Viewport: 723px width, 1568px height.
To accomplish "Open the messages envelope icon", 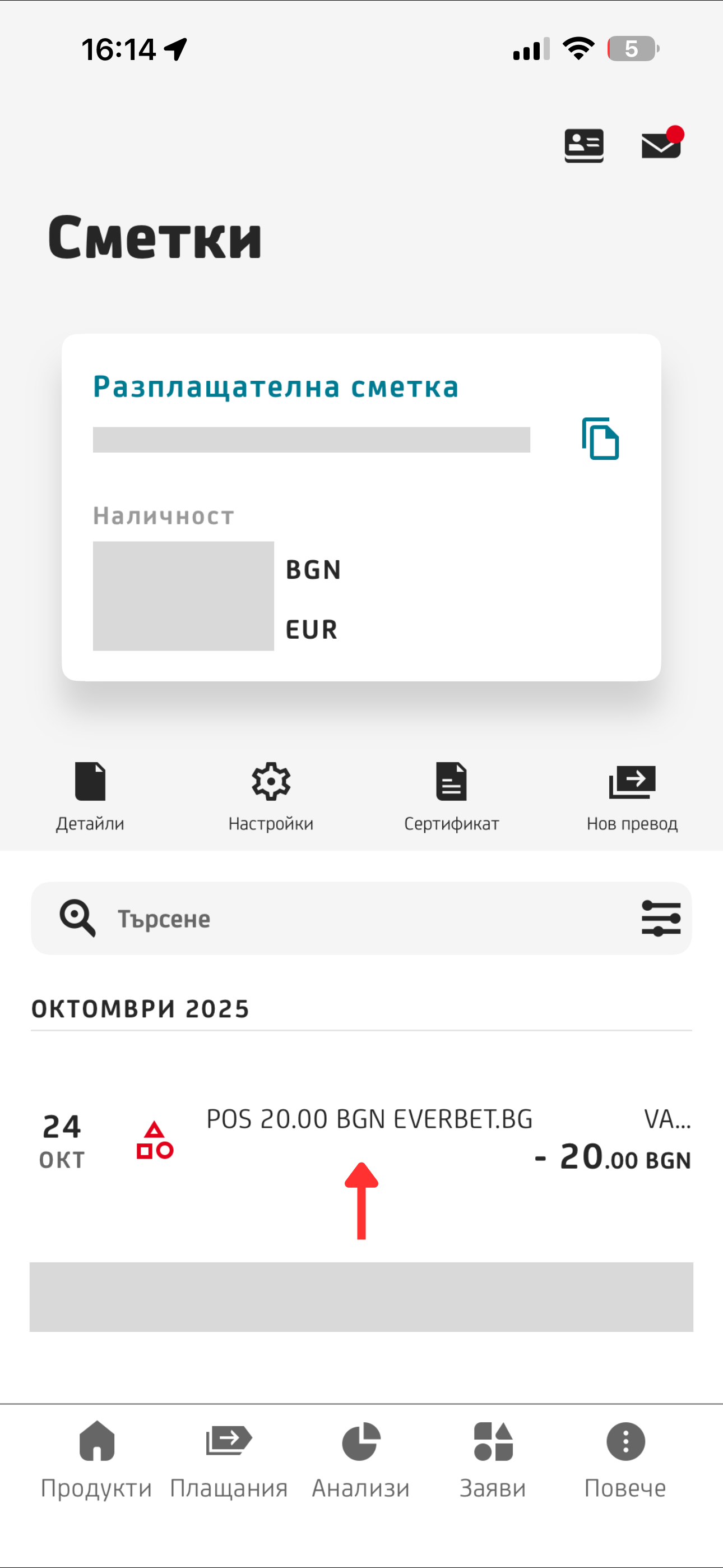I will coord(661,145).
